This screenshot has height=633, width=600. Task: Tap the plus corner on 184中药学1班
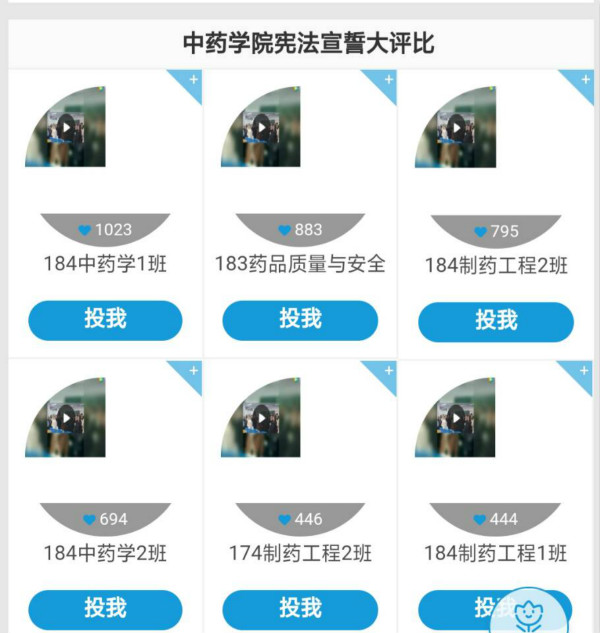(192, 80)
